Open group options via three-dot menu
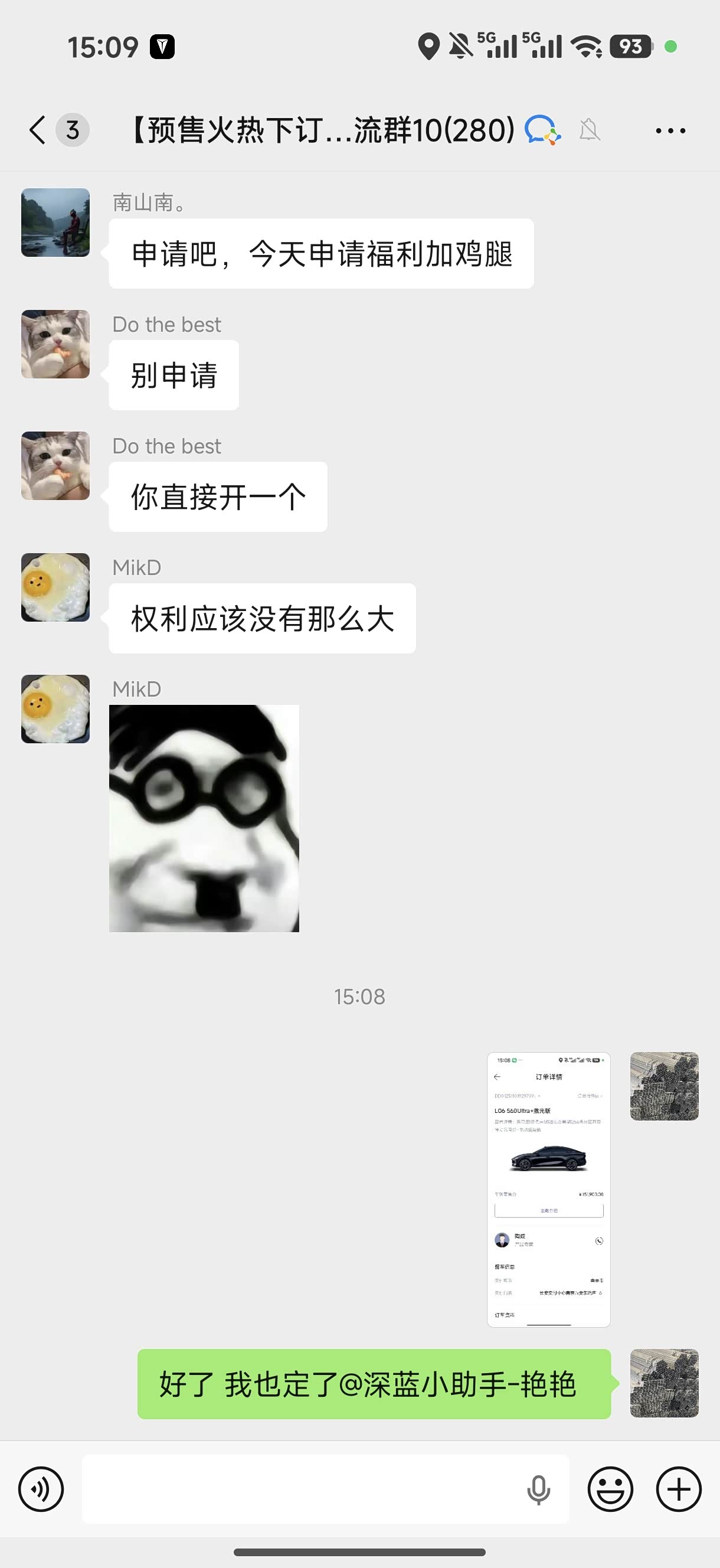 669,129
